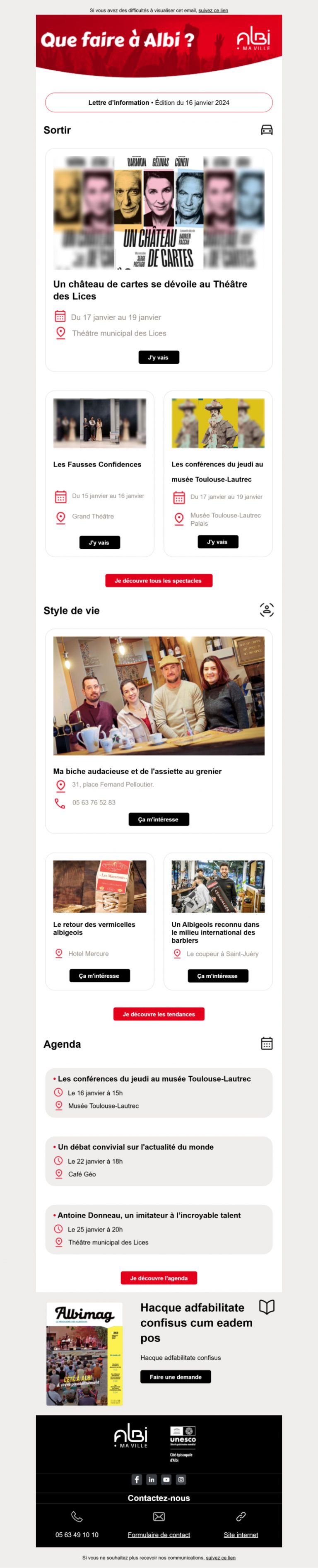Open the LinkedIn icon in footer
Screen dimensions: 318x1568
(x=152, y=1480)
